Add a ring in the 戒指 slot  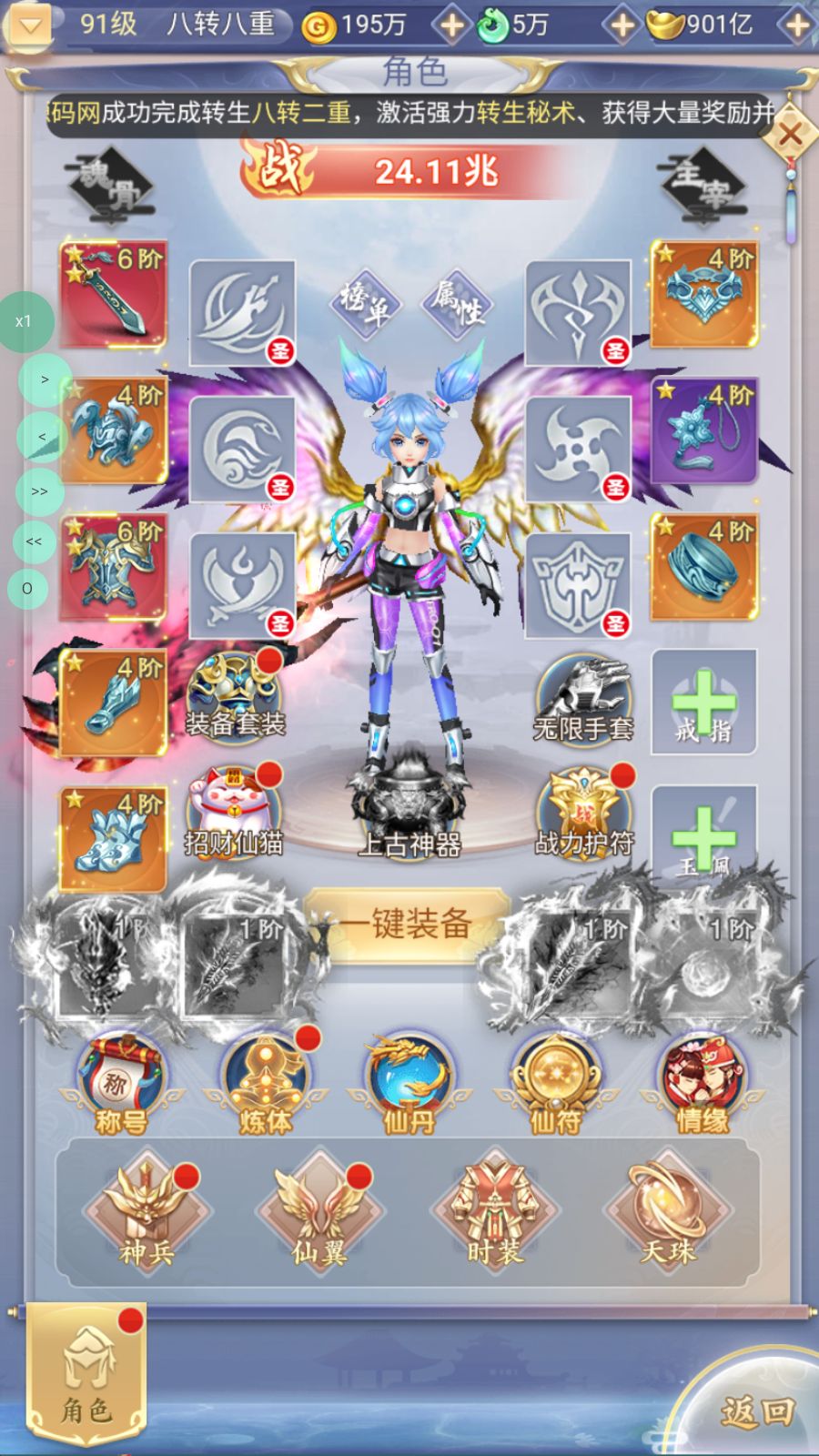click(703, 703)
